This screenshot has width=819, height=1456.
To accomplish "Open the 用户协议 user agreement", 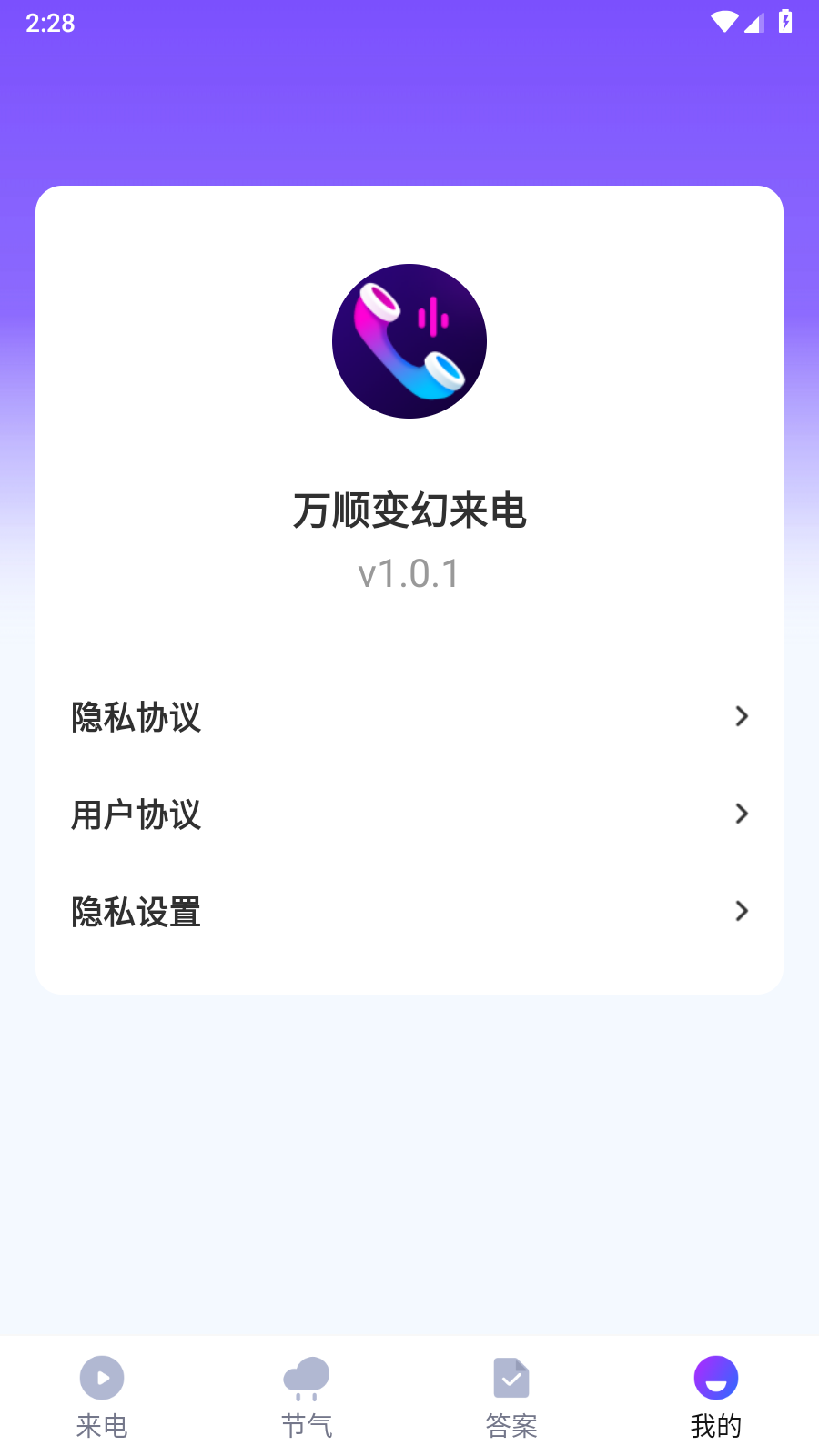I will click(x=136, y=815).
